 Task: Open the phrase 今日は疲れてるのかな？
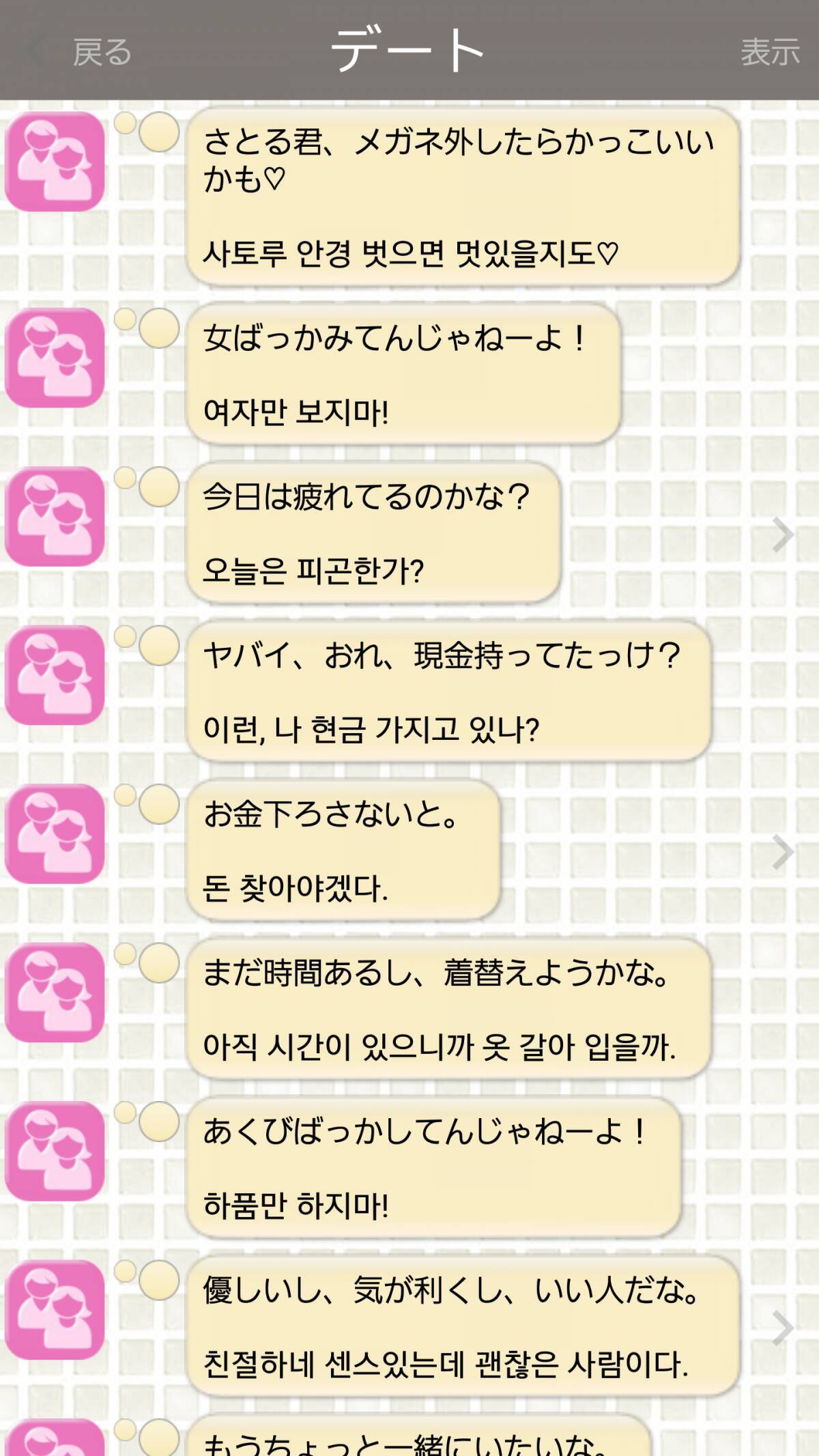coord(373,533)
